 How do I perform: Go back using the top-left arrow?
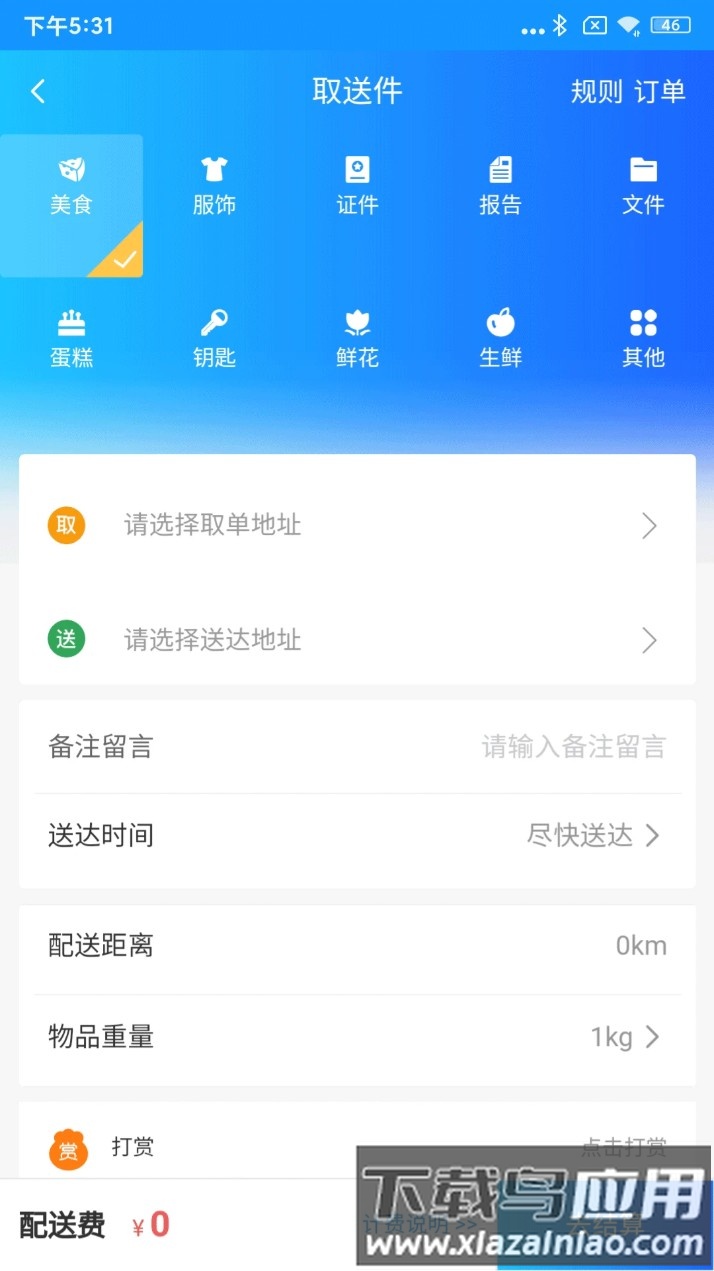pos(38,92)
